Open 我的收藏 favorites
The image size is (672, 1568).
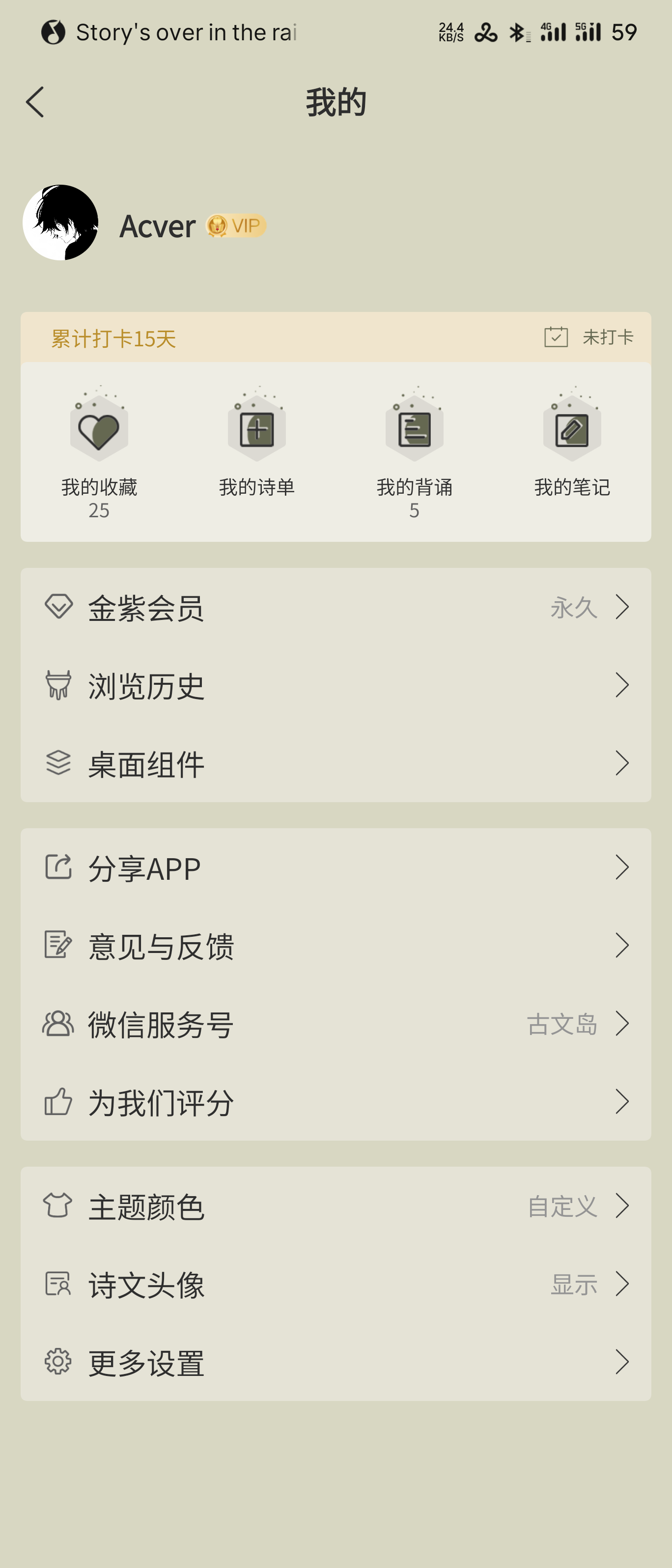[99, 450]
